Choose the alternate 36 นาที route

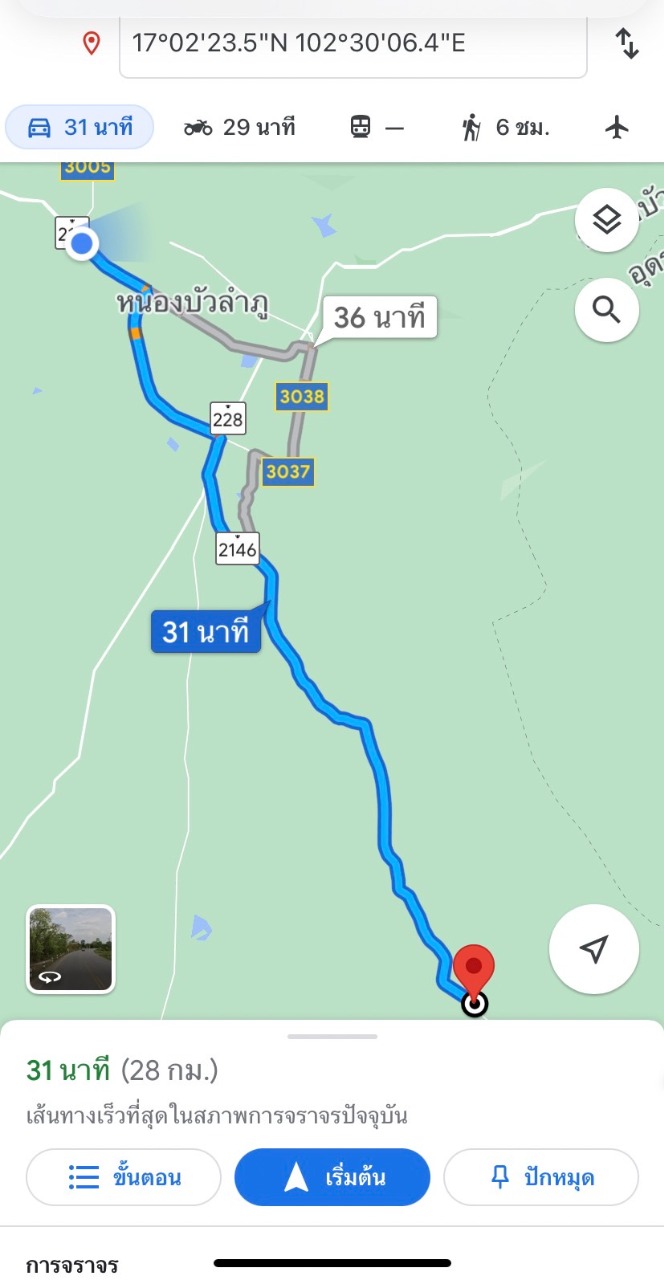coord(379,318)
